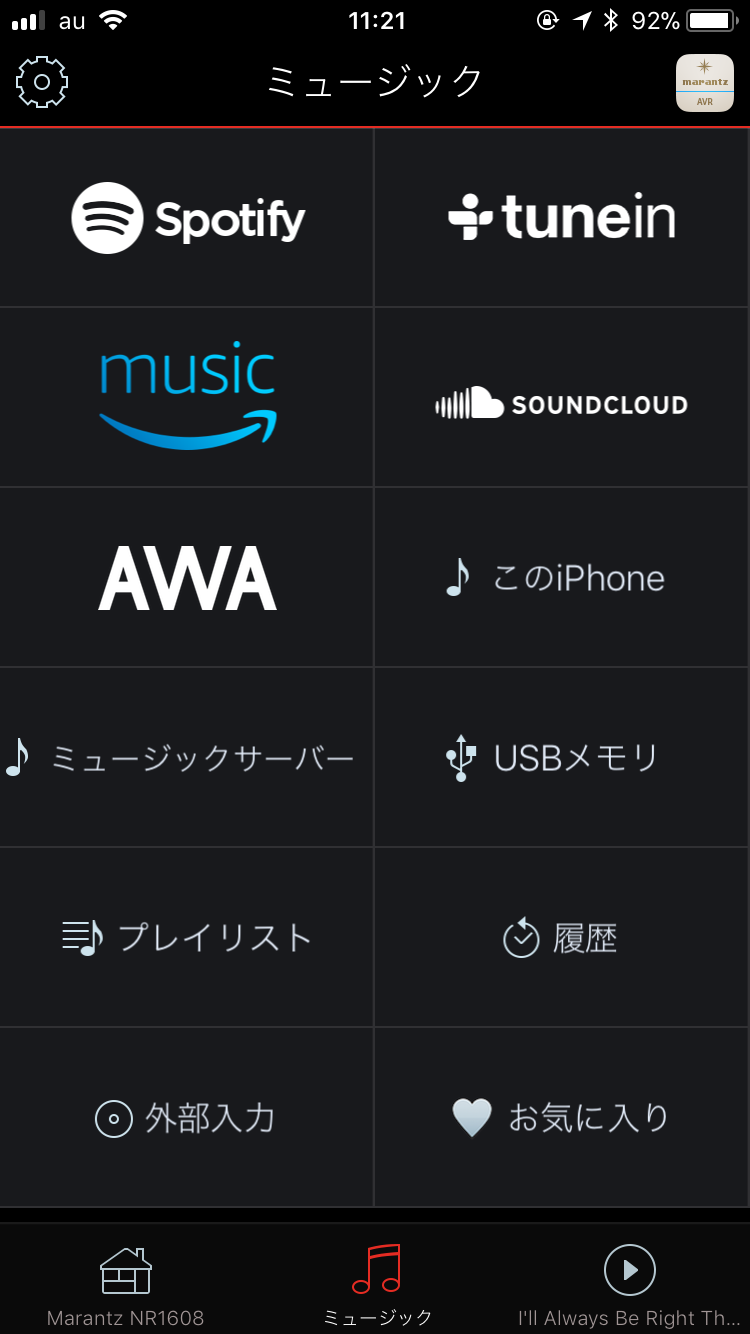This screenshot has width=750, height=1334.
Task: Open お気に入り favorites
Action: click(x=562, y=1118)
